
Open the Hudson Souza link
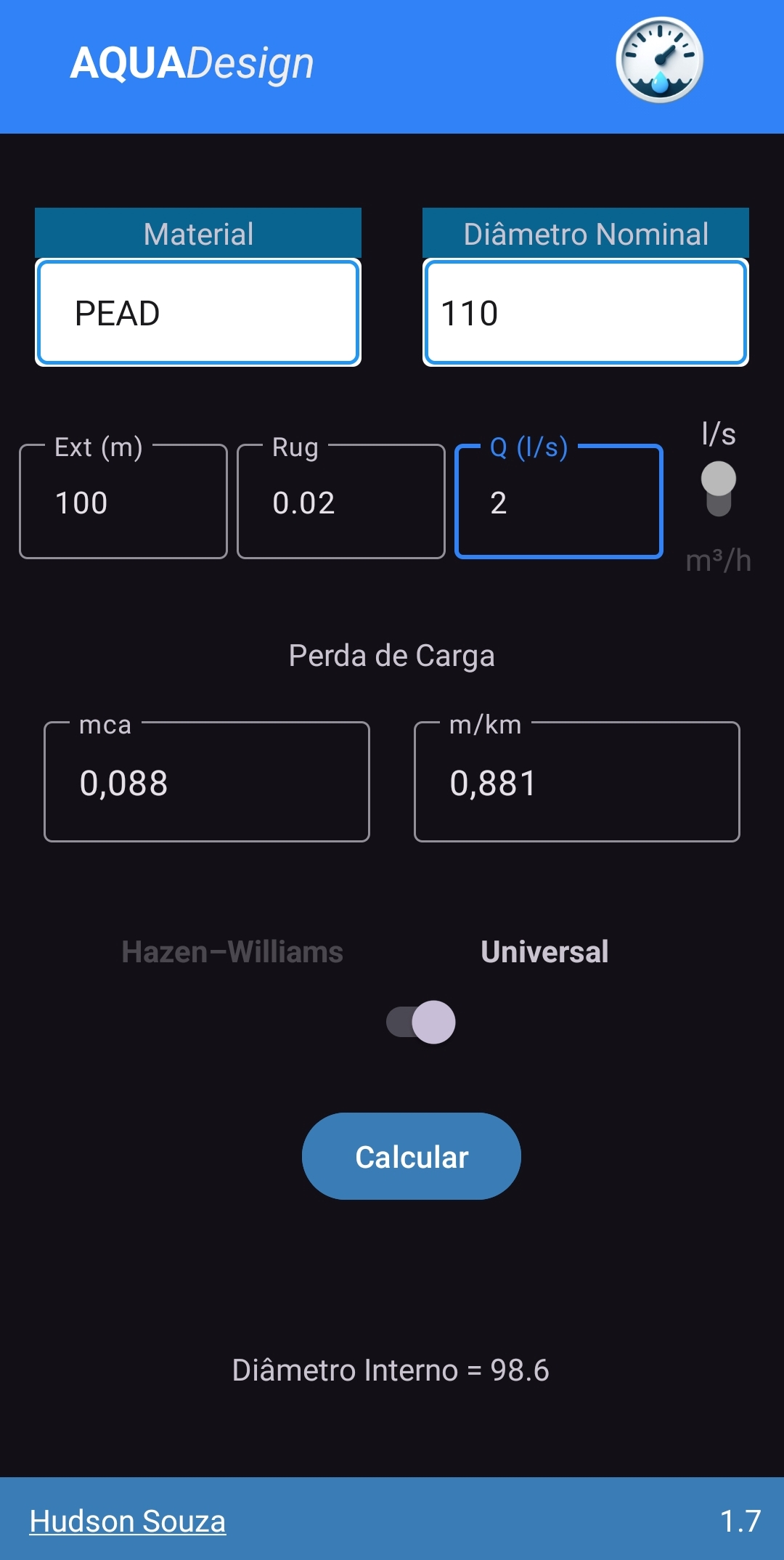coord(128,1521)
